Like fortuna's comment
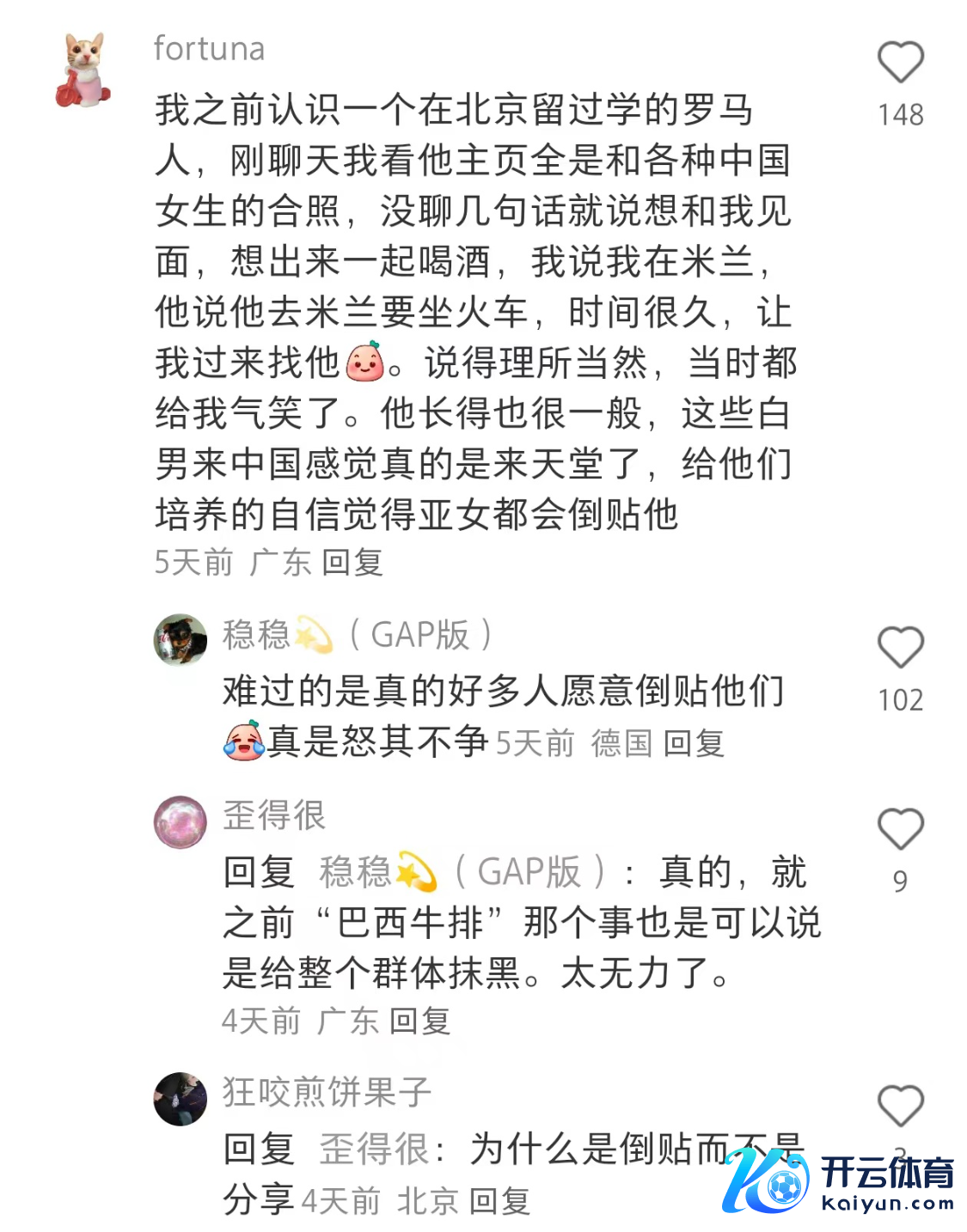This screenshot has height=1232, width=967. click(900, 62)
